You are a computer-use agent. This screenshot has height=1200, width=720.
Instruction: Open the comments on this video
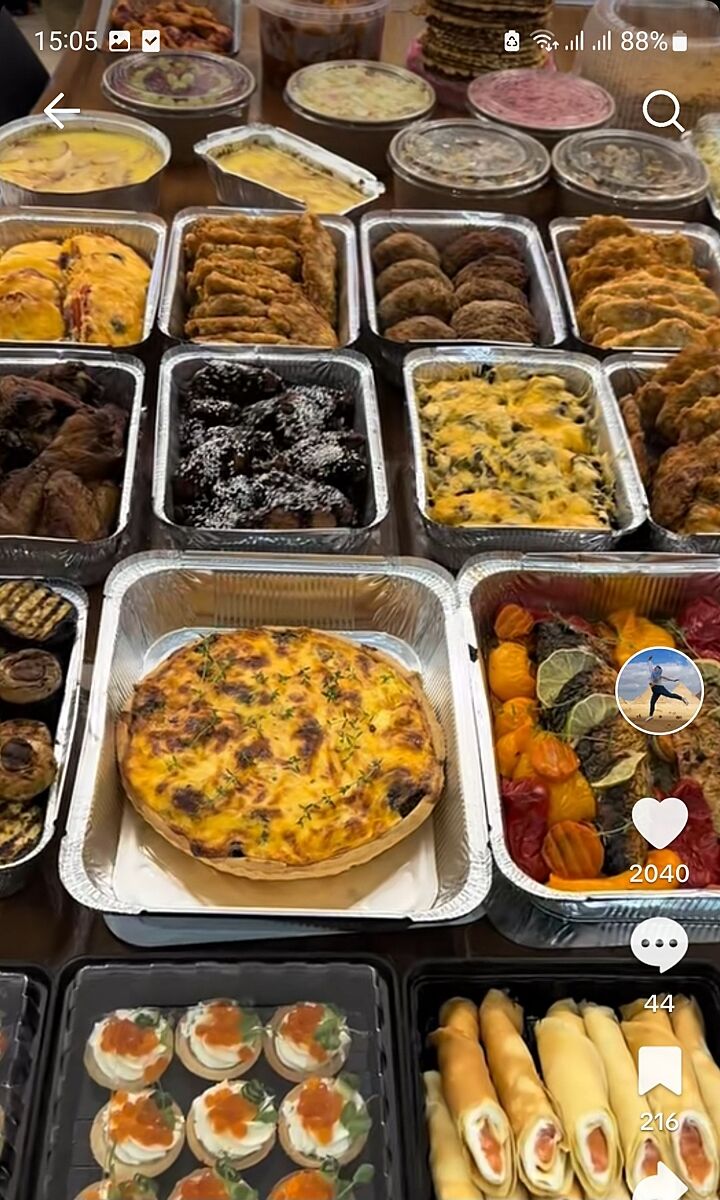tap(659, 945)
